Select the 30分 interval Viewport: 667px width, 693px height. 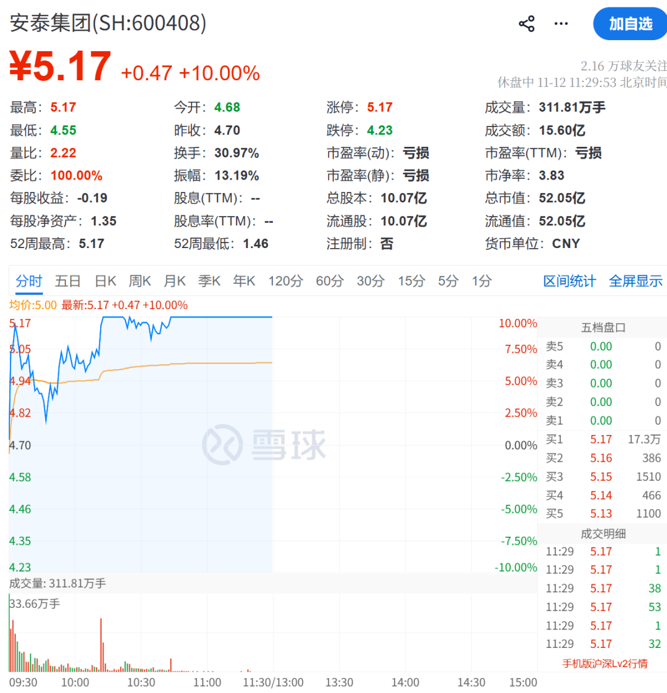coord(370,281)
